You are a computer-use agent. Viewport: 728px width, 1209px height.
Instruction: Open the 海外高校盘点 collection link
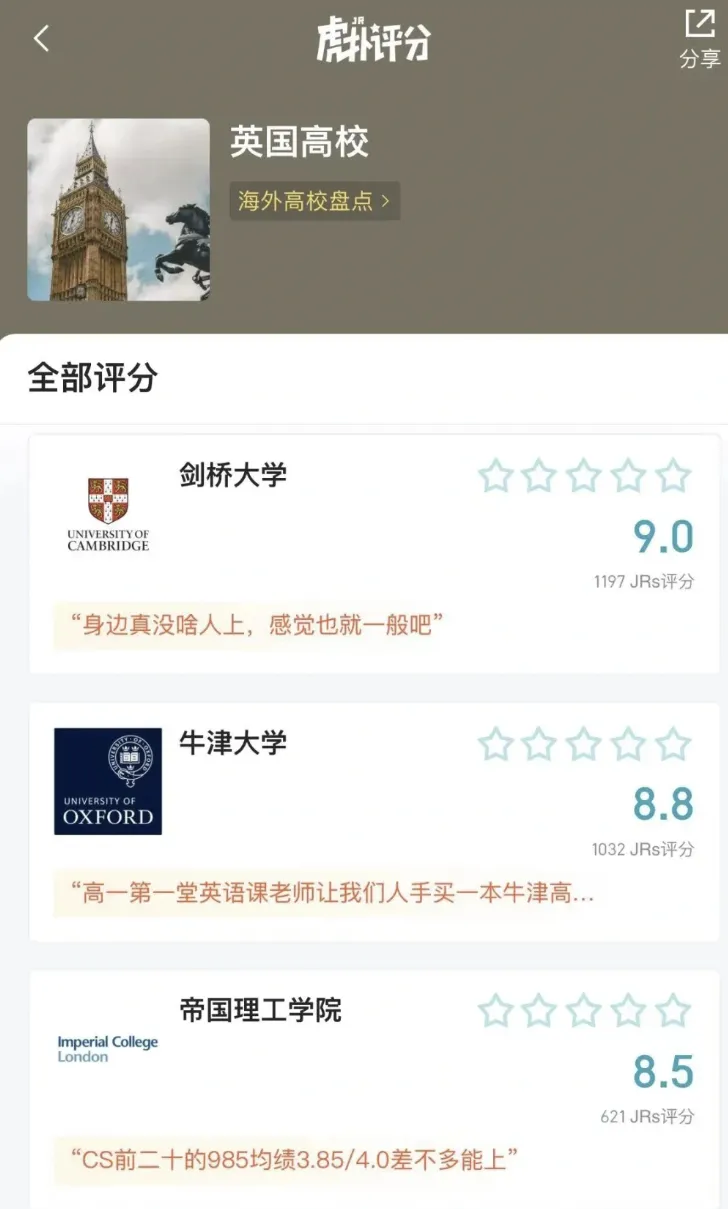314,201
